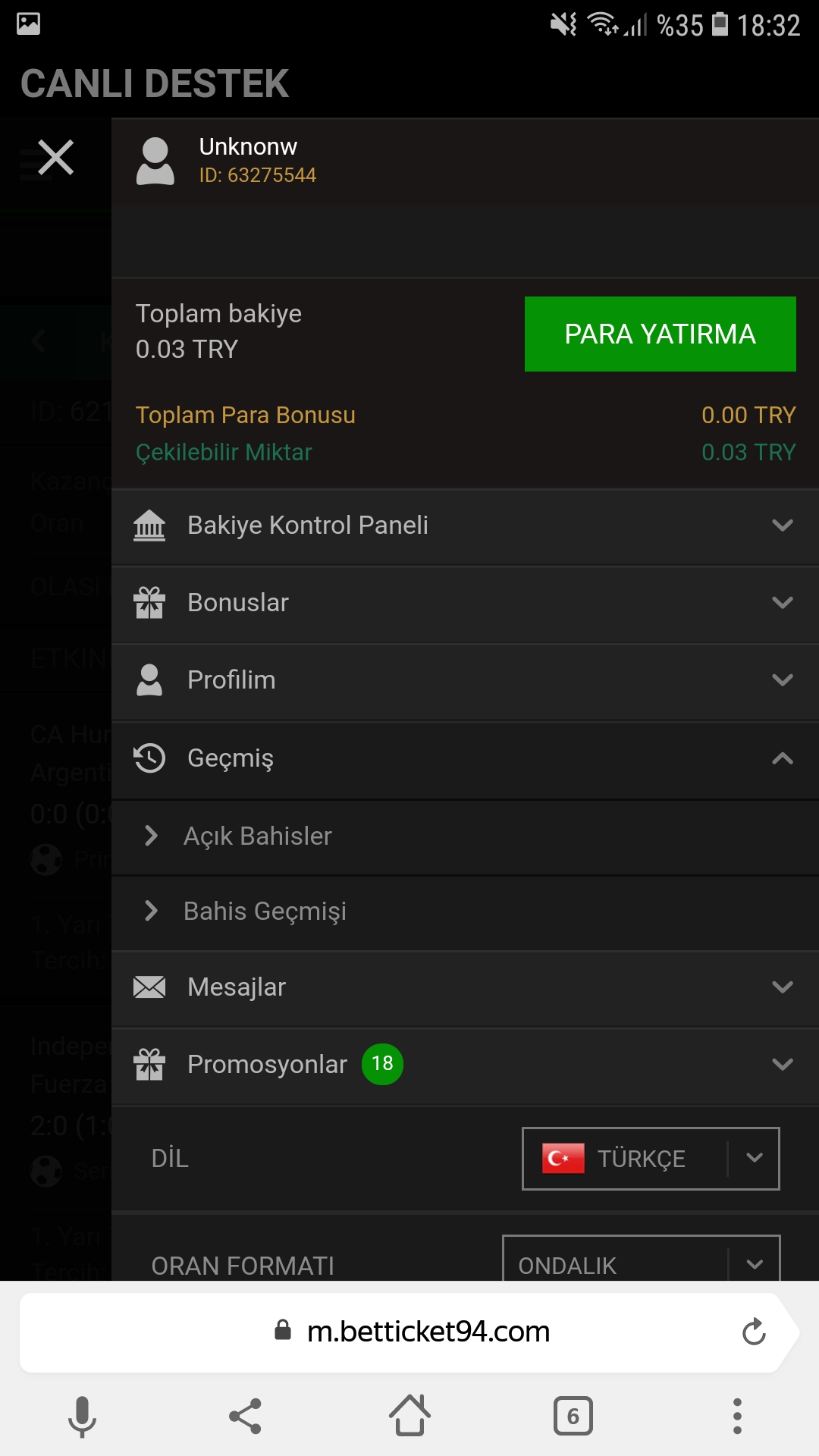
Task: Open the TÜRKÇE language dropdown
Action: (x=651, y=1159)
